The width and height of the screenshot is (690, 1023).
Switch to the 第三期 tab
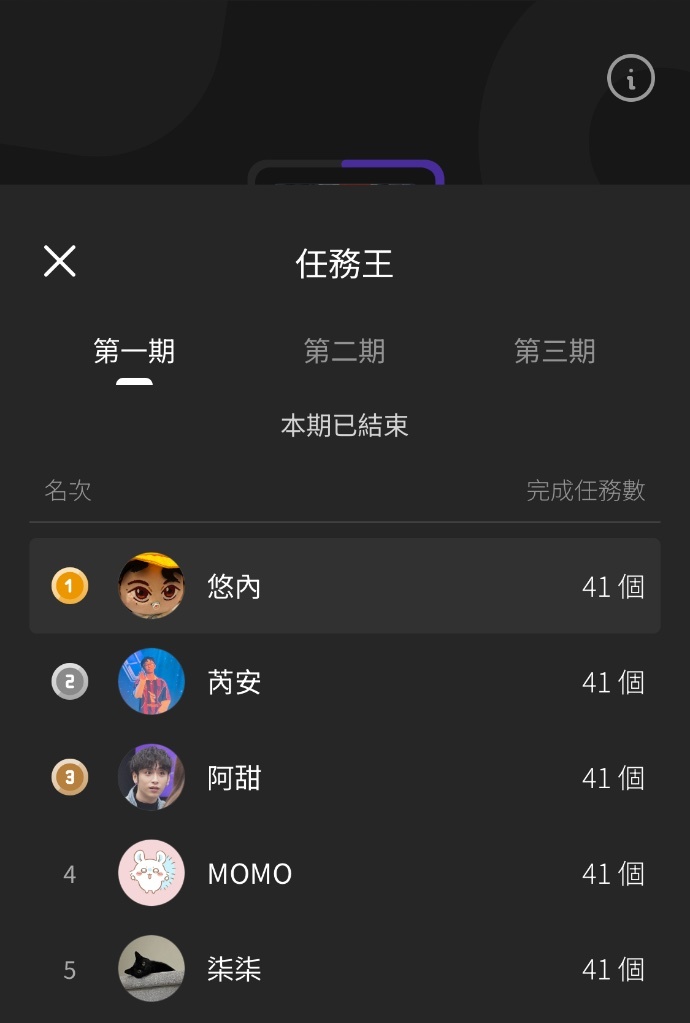554,352
